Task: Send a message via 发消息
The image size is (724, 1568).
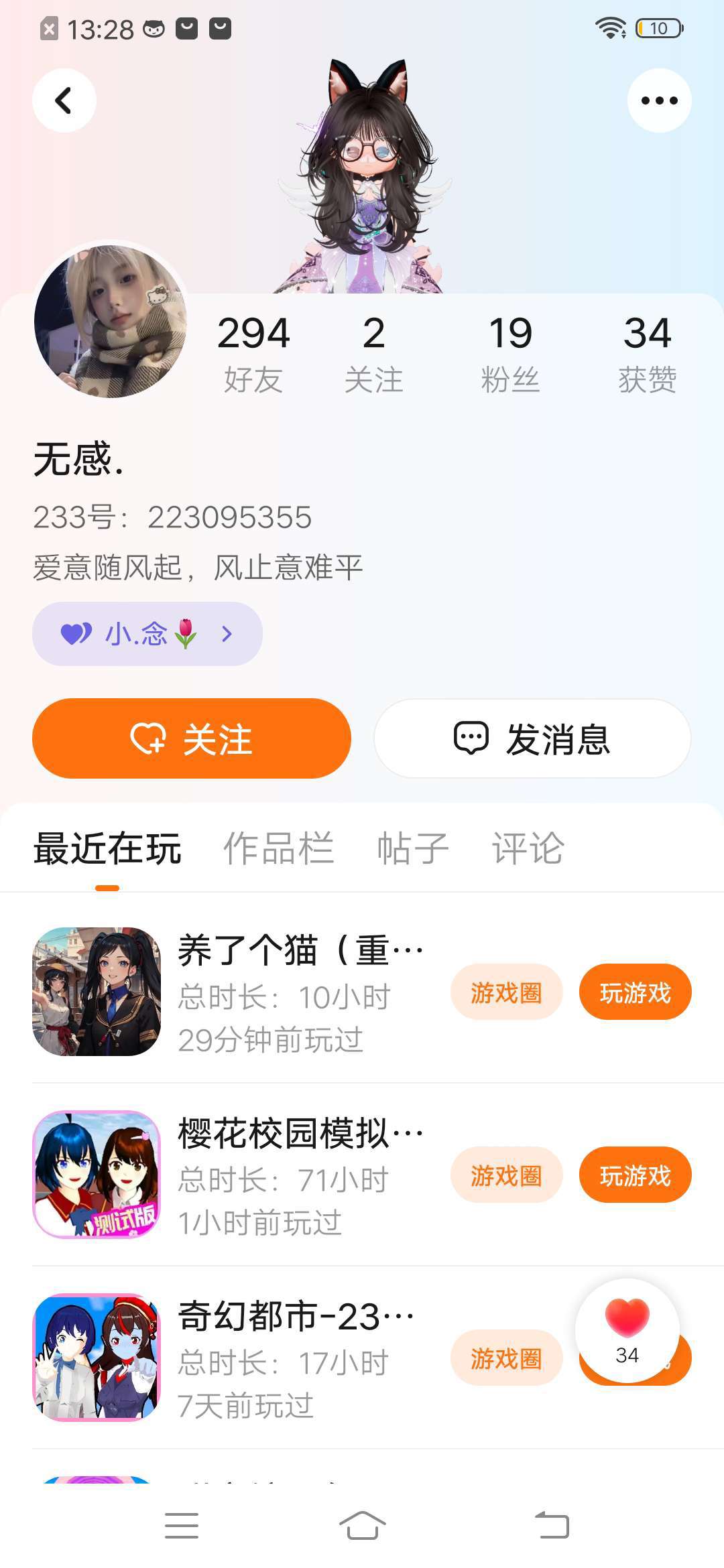Action: coord(532,738)
